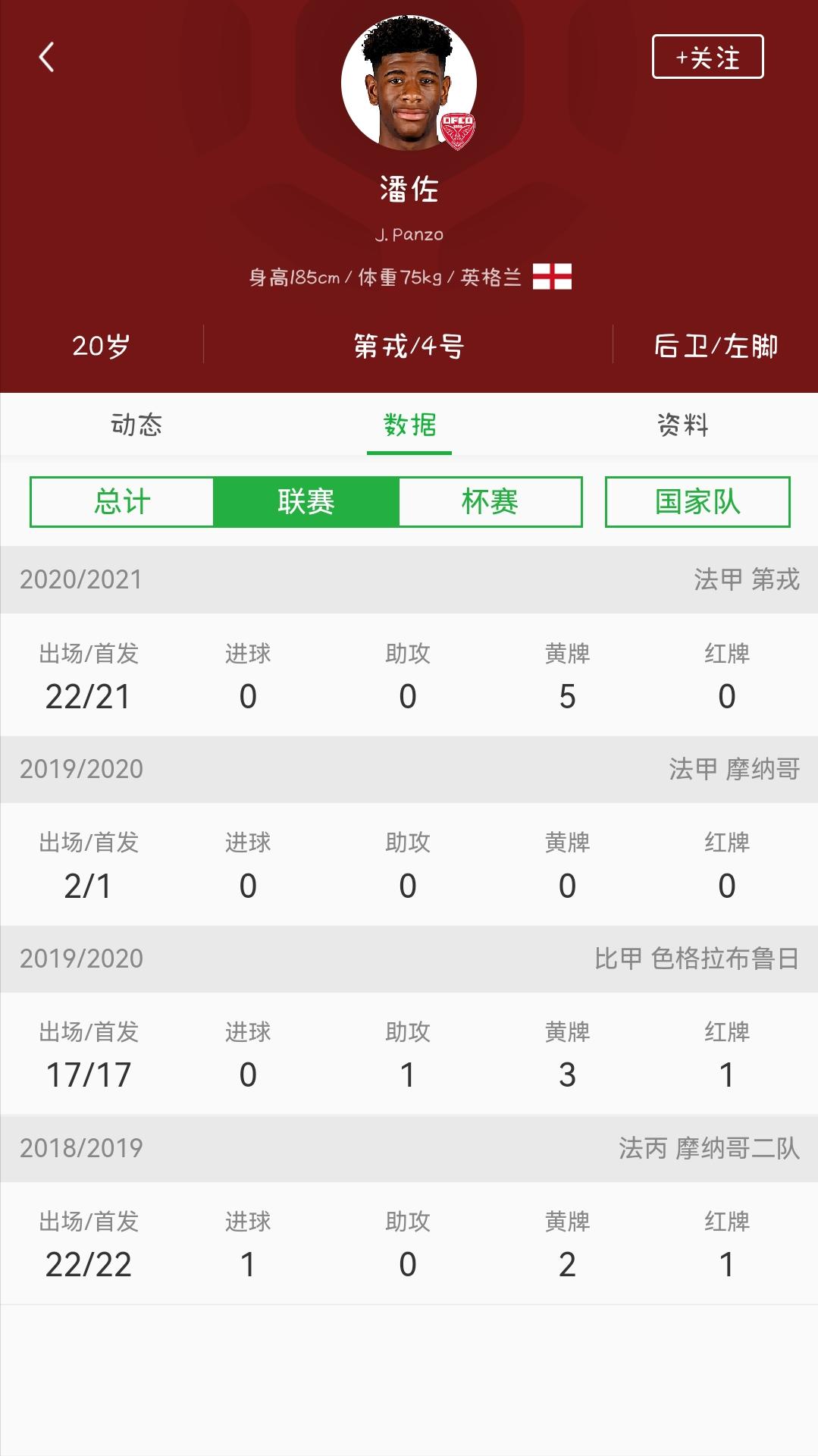Select the 总计 statistics filter
The image size is (818, 1456).
(x=123, y=503)
